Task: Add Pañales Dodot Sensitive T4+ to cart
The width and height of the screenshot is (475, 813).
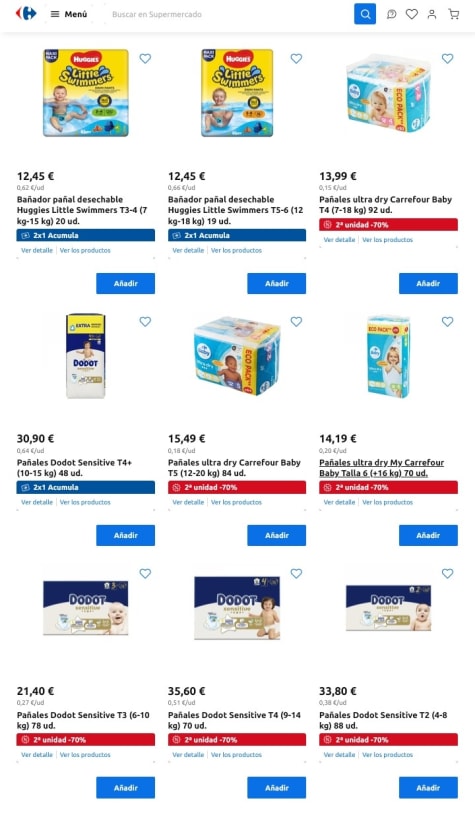Action: 125,536
